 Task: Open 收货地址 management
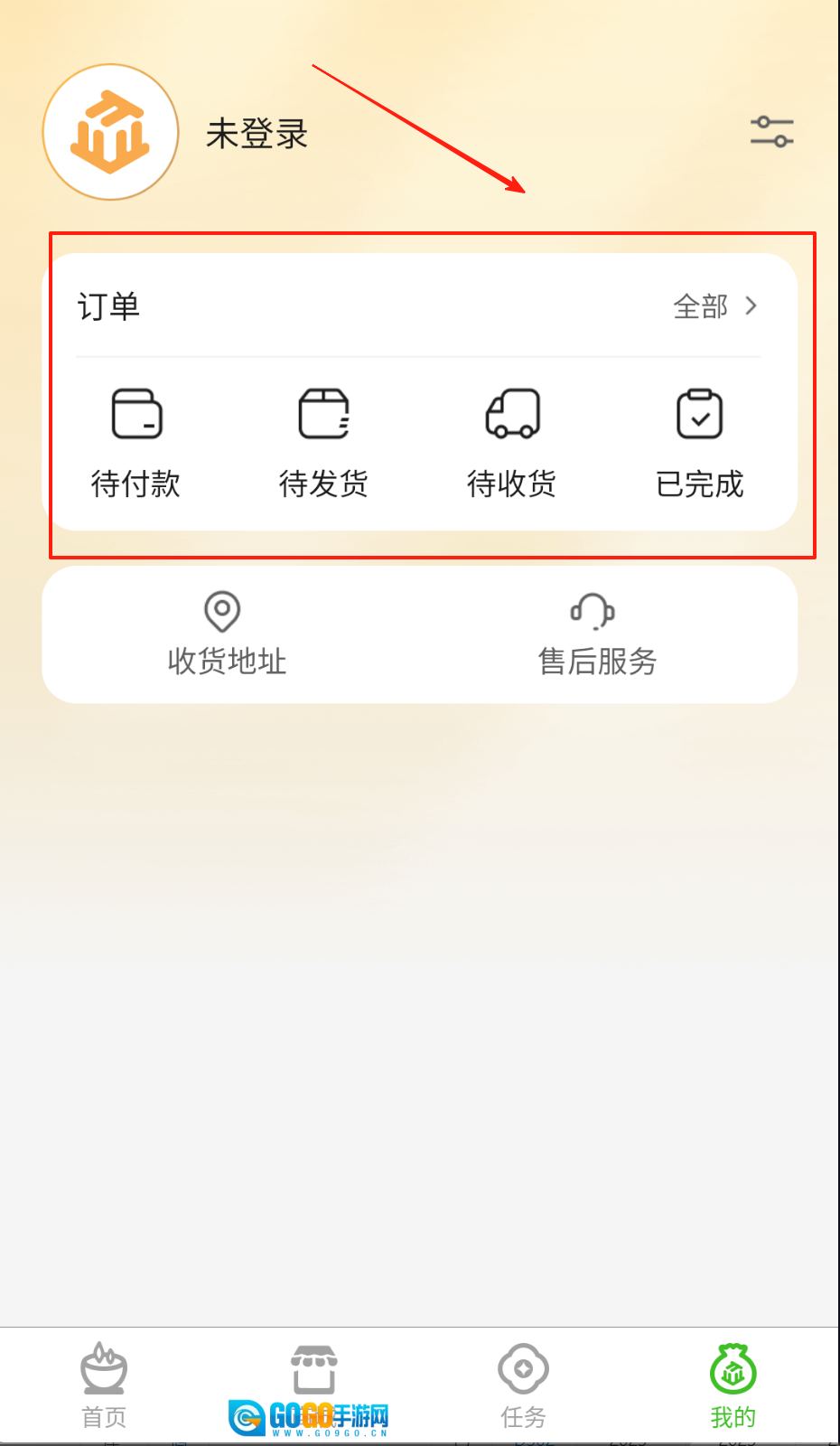tap(227, 634)
